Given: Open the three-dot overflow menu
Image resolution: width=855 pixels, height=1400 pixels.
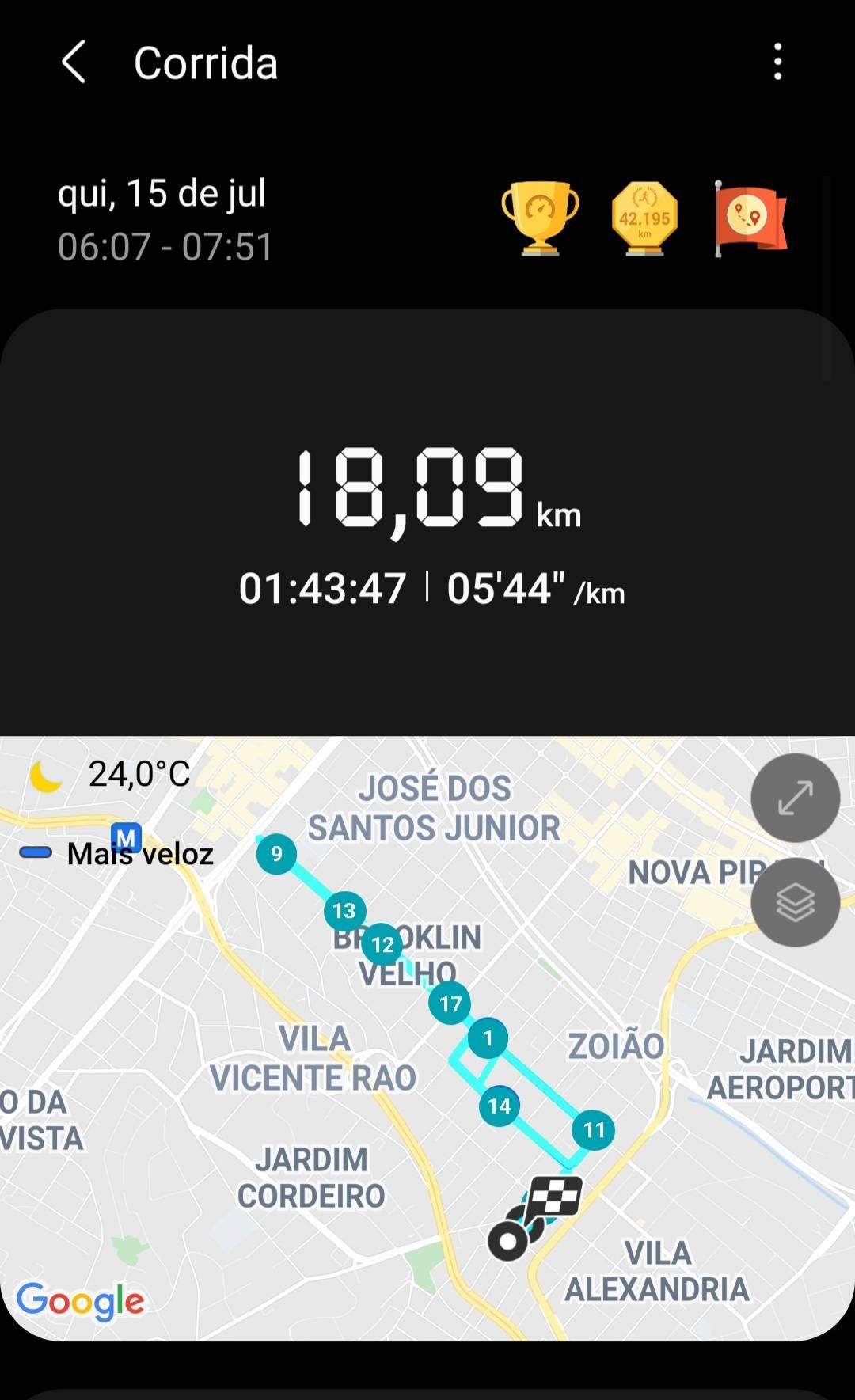Looking at the screenshot, I should pyautogui.click(x=777, y=63).
